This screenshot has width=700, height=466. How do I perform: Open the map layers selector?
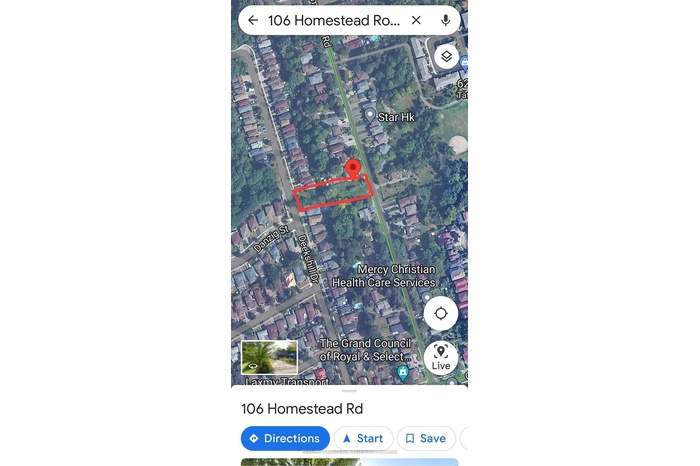point(446,57)
